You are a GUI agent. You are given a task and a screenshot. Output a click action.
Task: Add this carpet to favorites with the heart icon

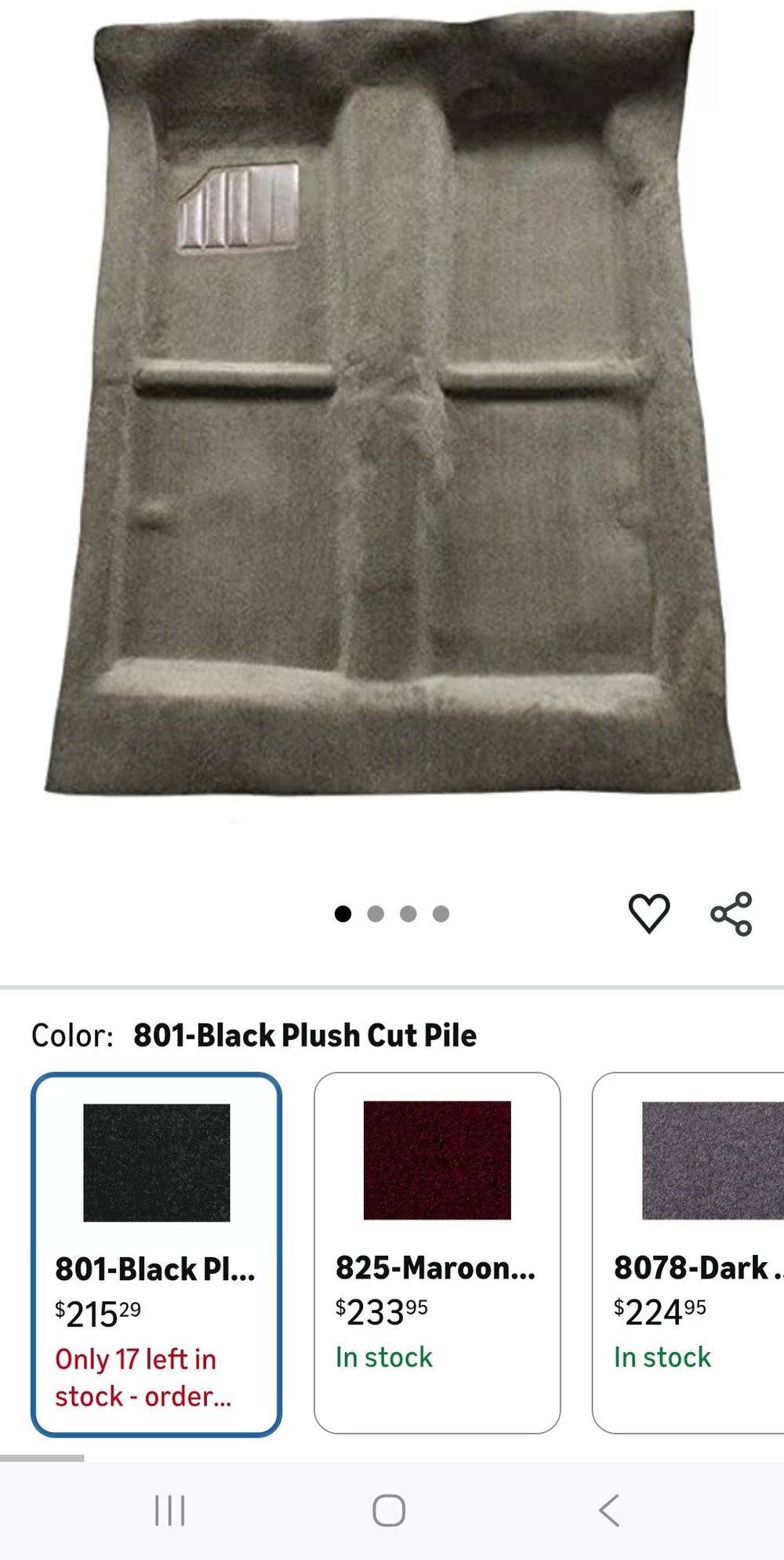[648, 914]
